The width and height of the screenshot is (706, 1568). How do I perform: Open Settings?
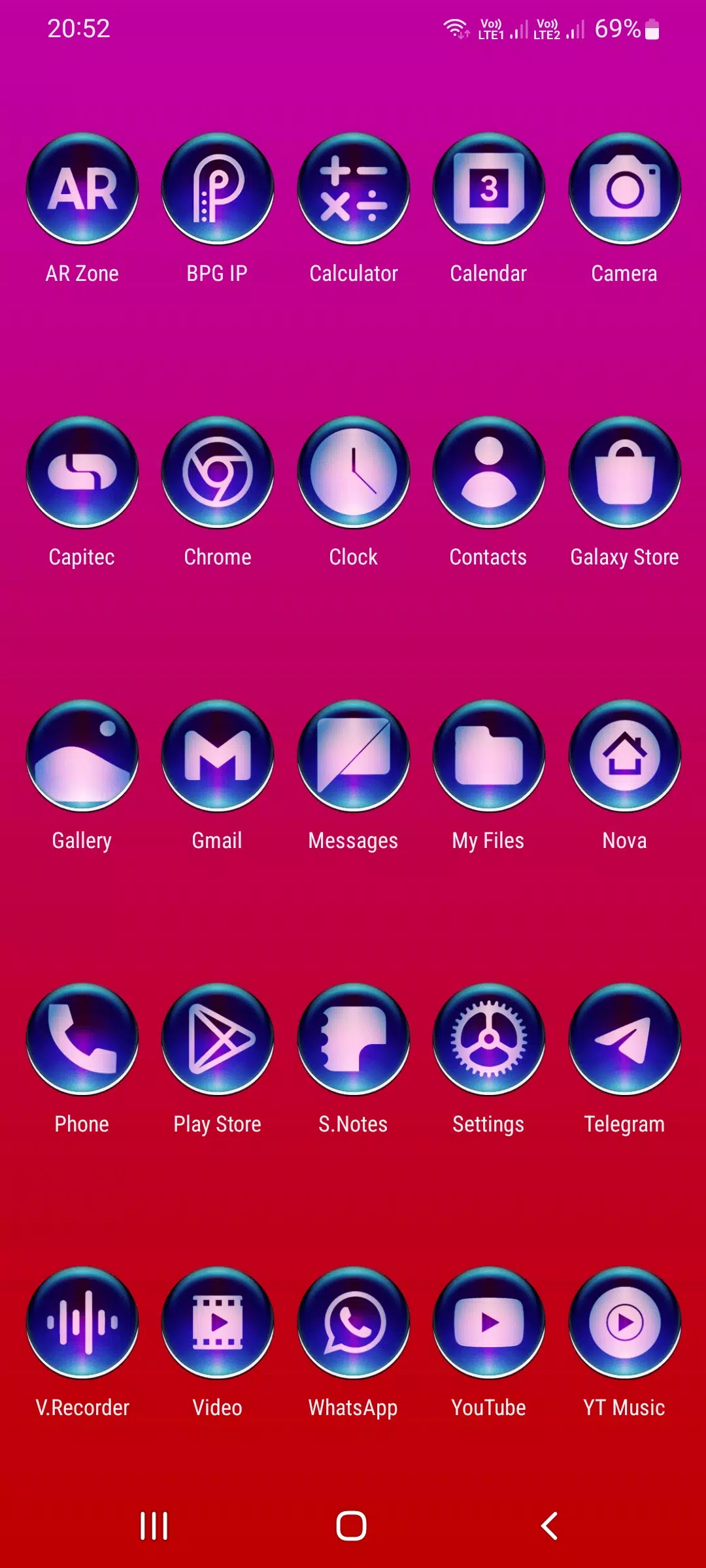pos(489,1039)
